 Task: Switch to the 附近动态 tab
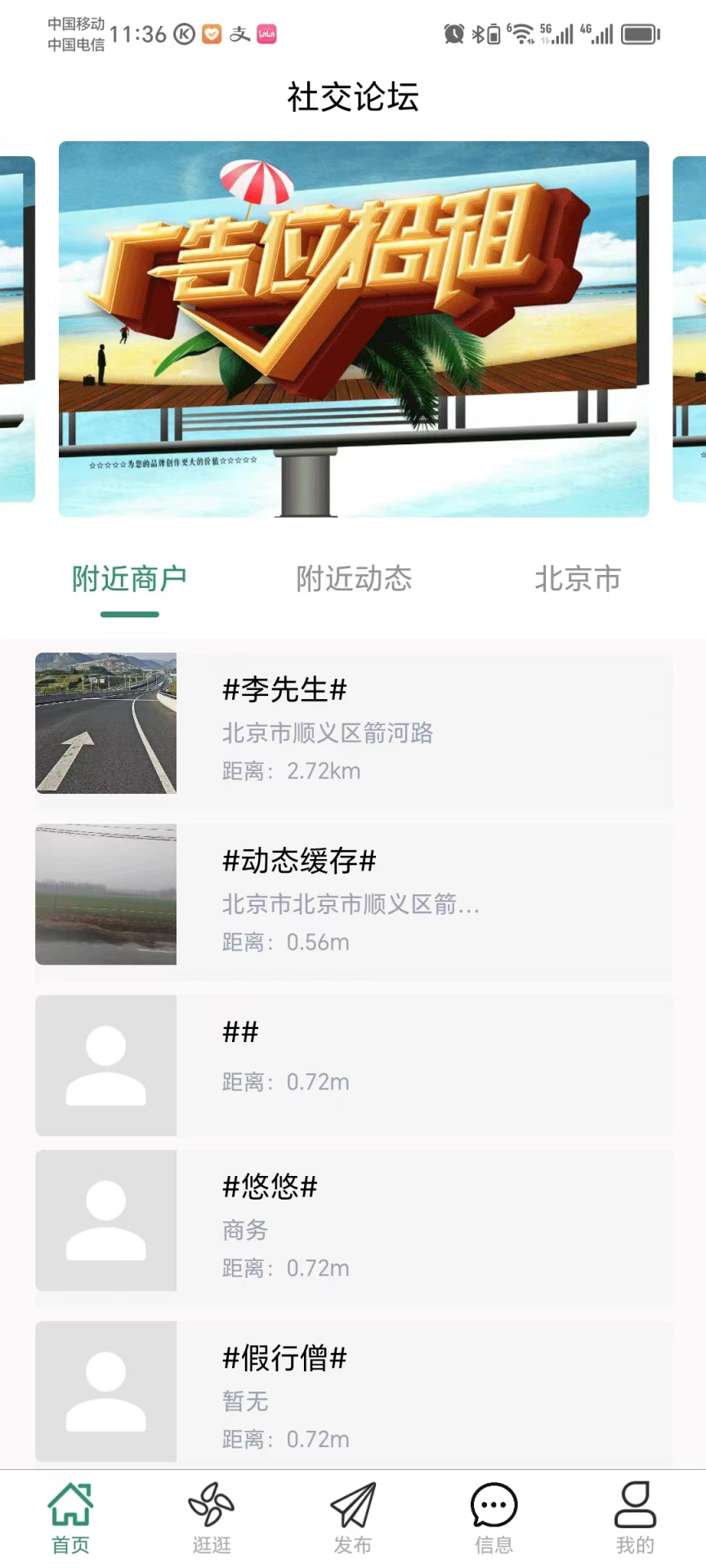[x=353, y=579]
